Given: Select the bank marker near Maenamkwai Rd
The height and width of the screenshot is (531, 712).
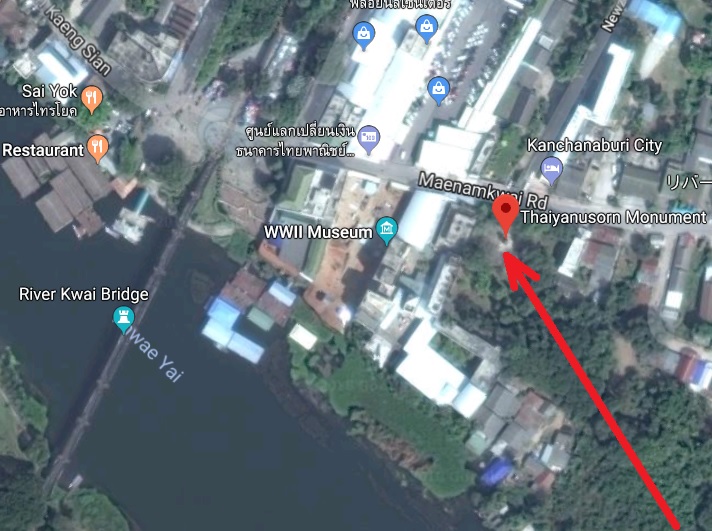Looking at the screenshot, I should 369,135.
